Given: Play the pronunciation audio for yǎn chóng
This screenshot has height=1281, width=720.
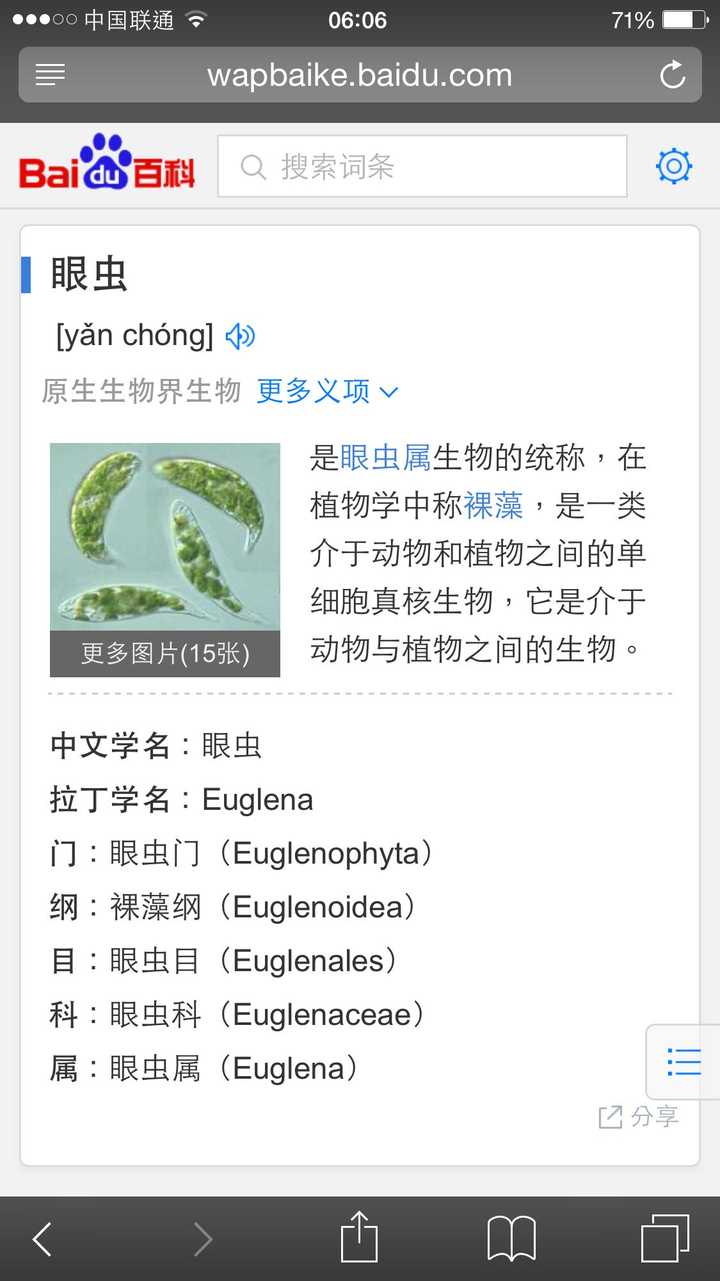Looking at the screenshot, I should [240, 336].
